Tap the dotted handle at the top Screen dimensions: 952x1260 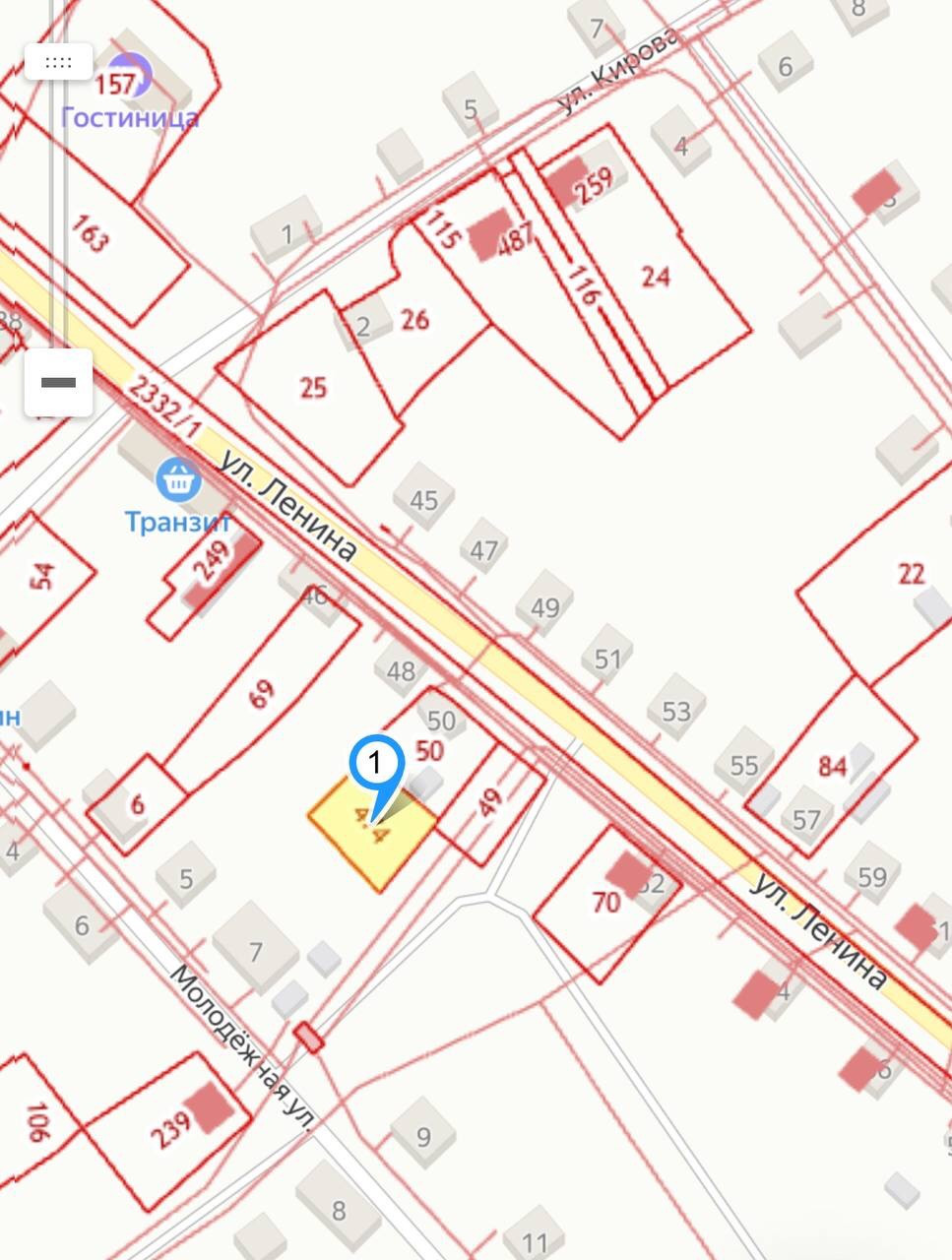point(58,63)
